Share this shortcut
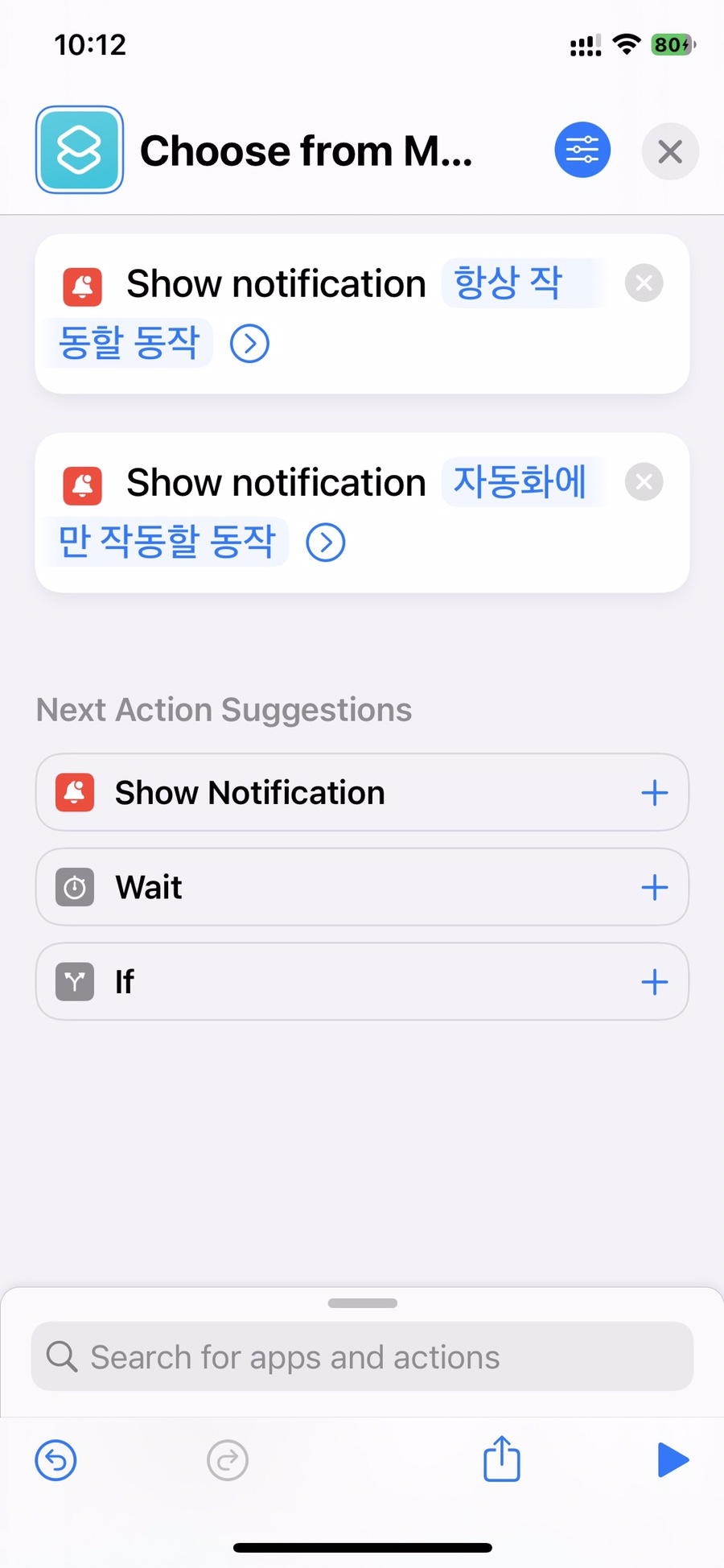 (502, 1458)
